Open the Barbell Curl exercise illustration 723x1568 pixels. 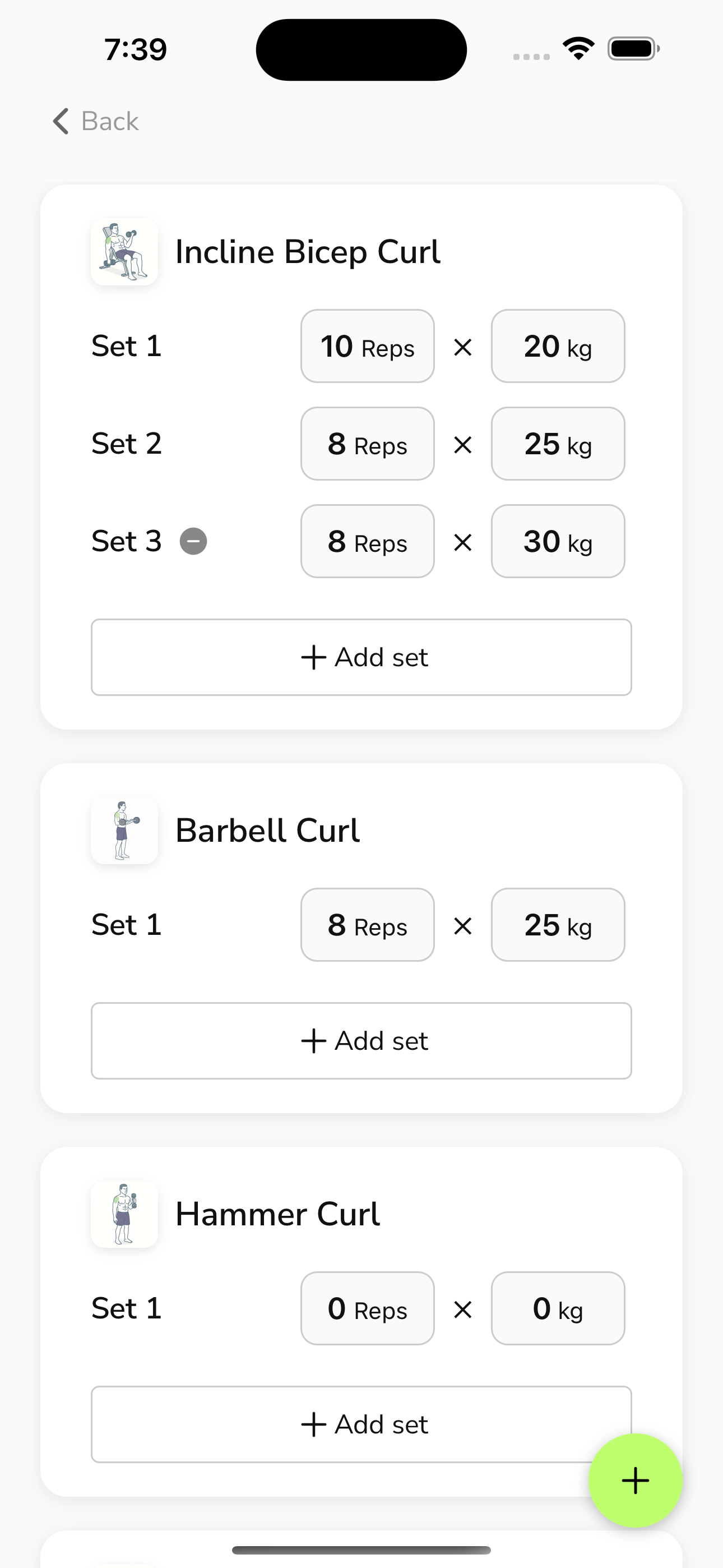(124, 829)
